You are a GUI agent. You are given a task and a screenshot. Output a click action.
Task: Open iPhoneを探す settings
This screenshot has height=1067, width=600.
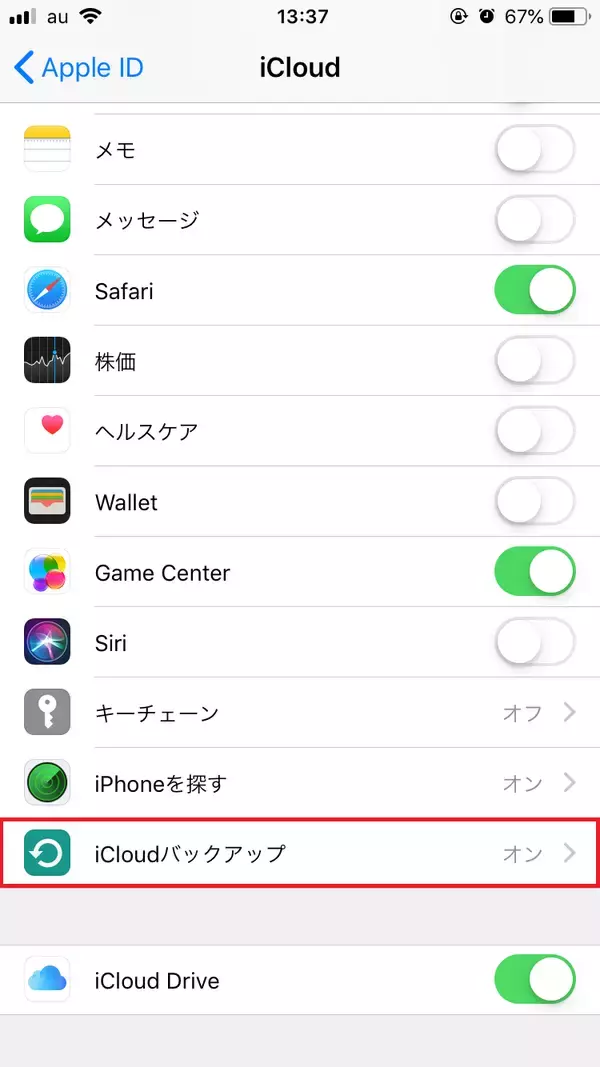point(300,783)
